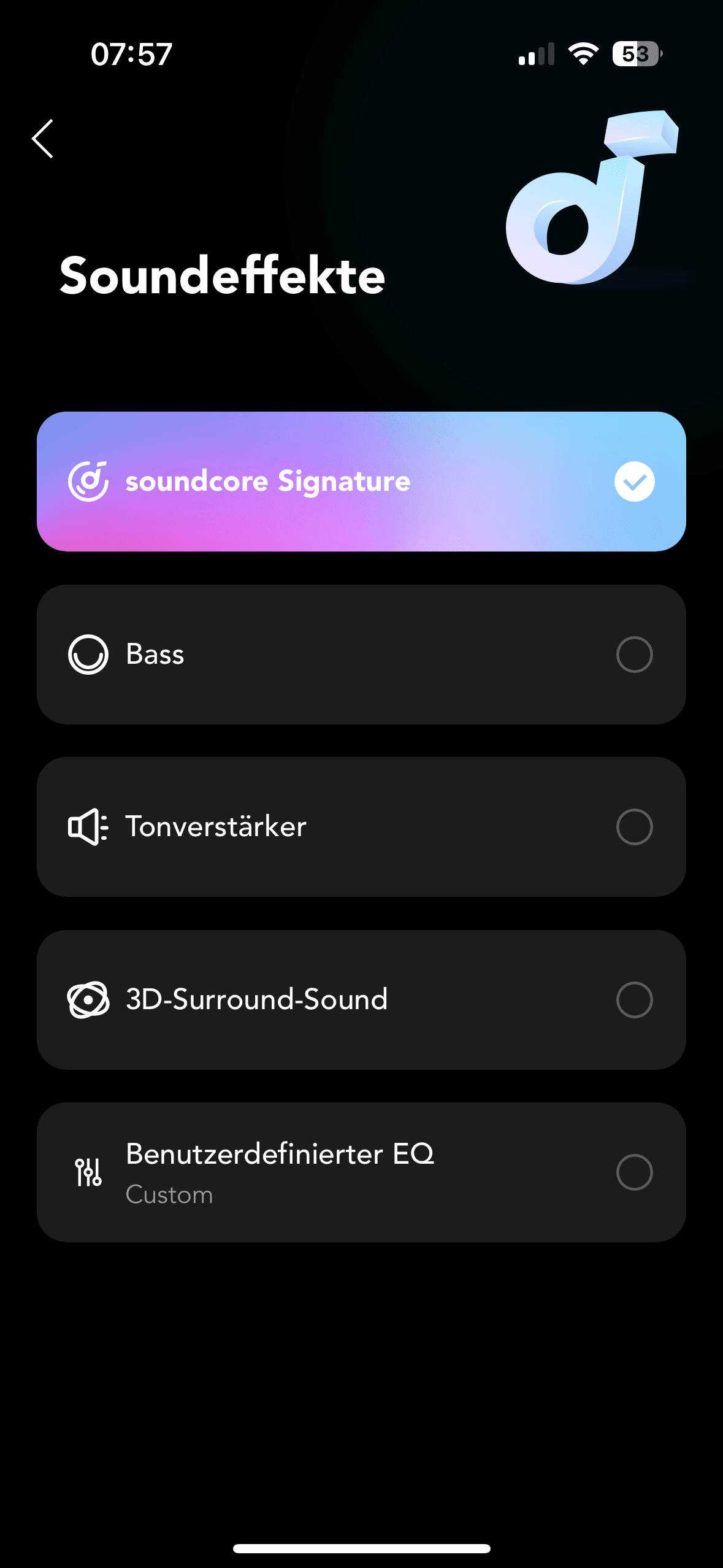
Task: Pick Benutzerdefinierter EQ Custom option
Action: [x=361, y=1172]
